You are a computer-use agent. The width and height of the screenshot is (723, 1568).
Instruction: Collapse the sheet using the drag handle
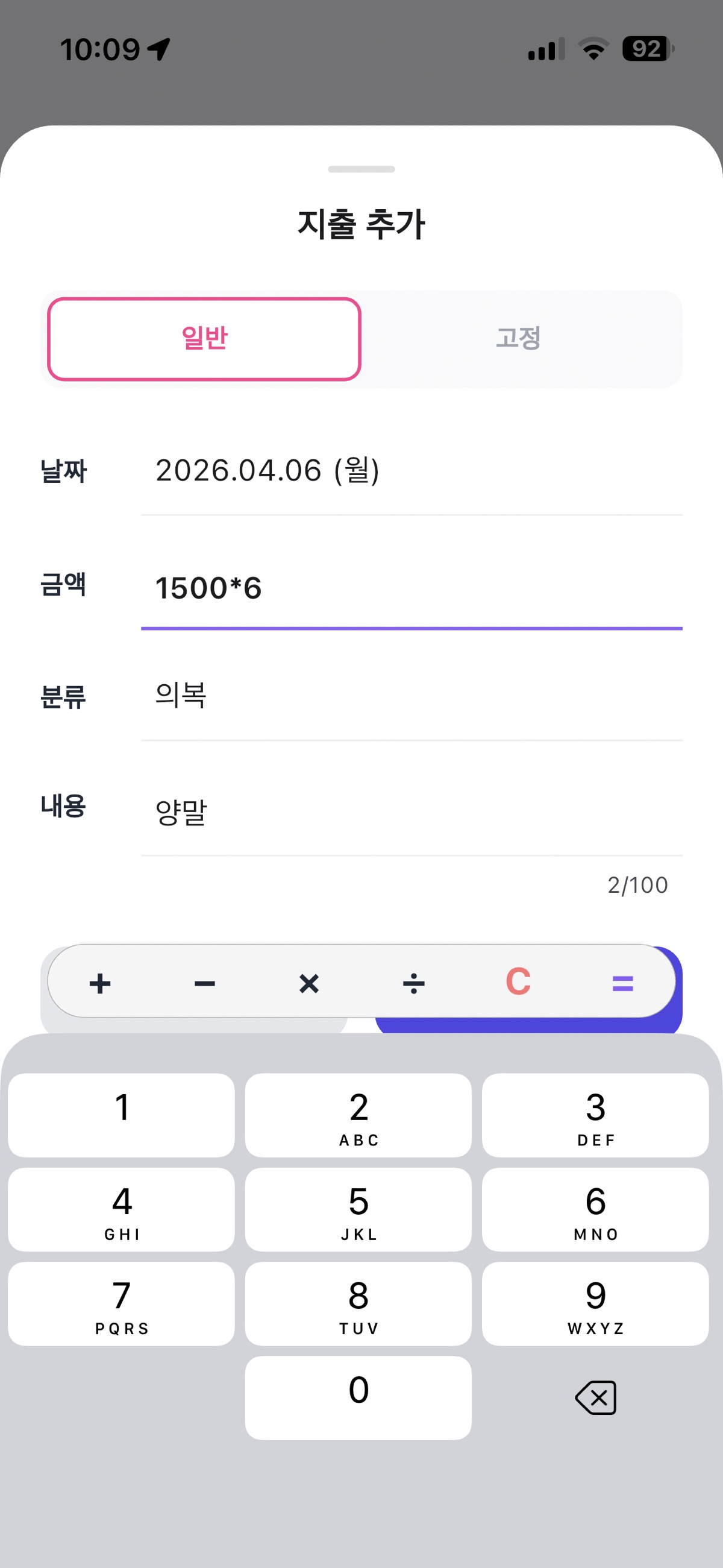tap(361, 170)
